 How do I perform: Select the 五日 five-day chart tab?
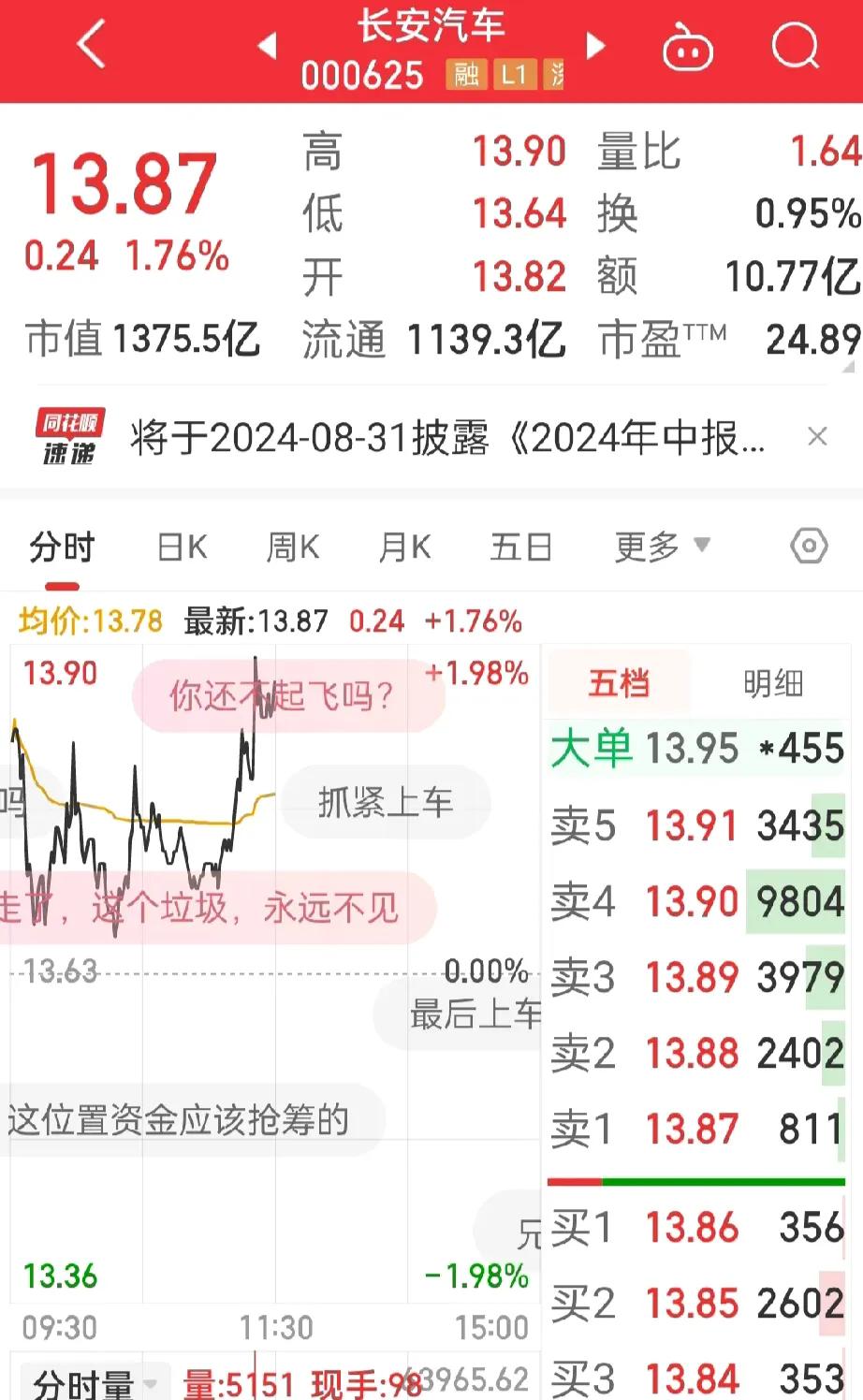(x=520, y=547)
